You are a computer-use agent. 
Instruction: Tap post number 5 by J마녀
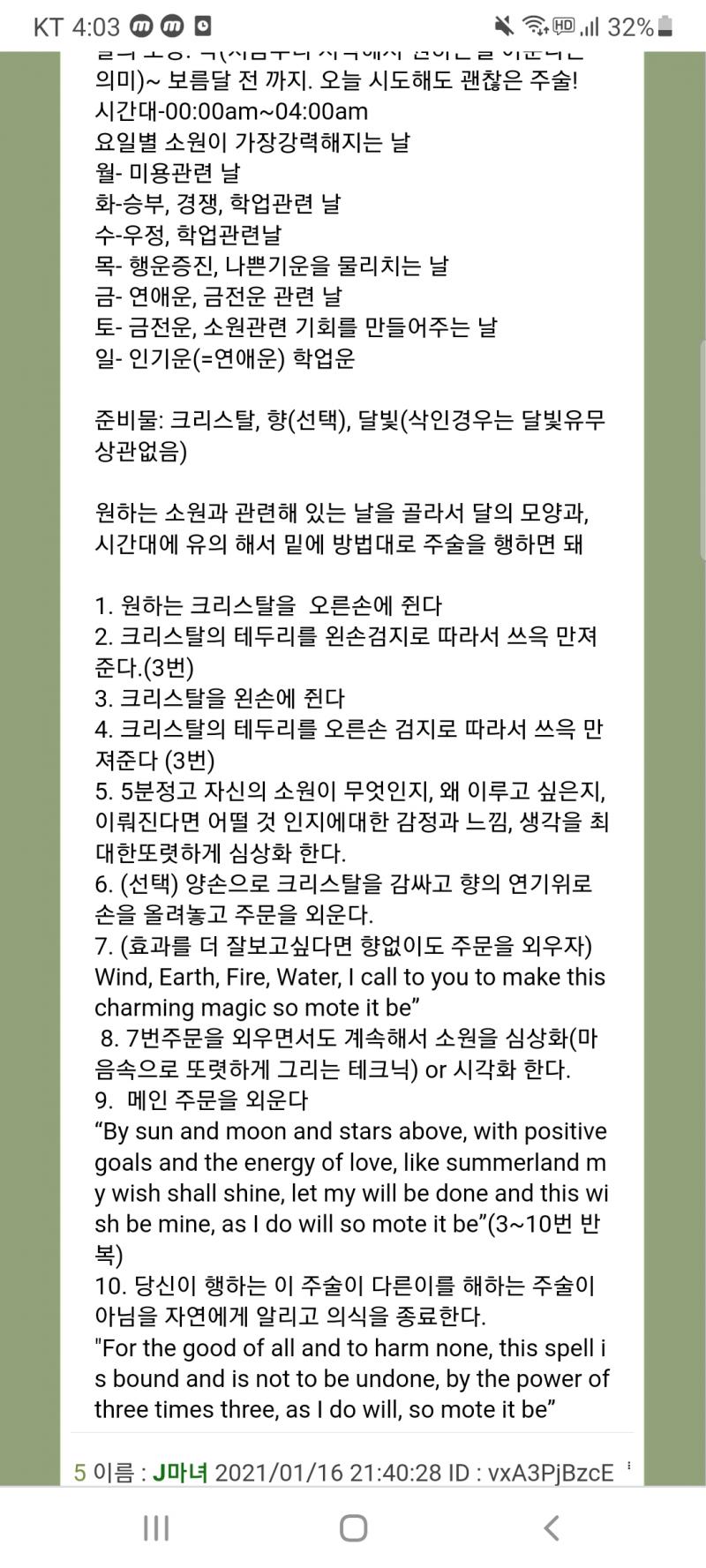tap(79, 1472)
